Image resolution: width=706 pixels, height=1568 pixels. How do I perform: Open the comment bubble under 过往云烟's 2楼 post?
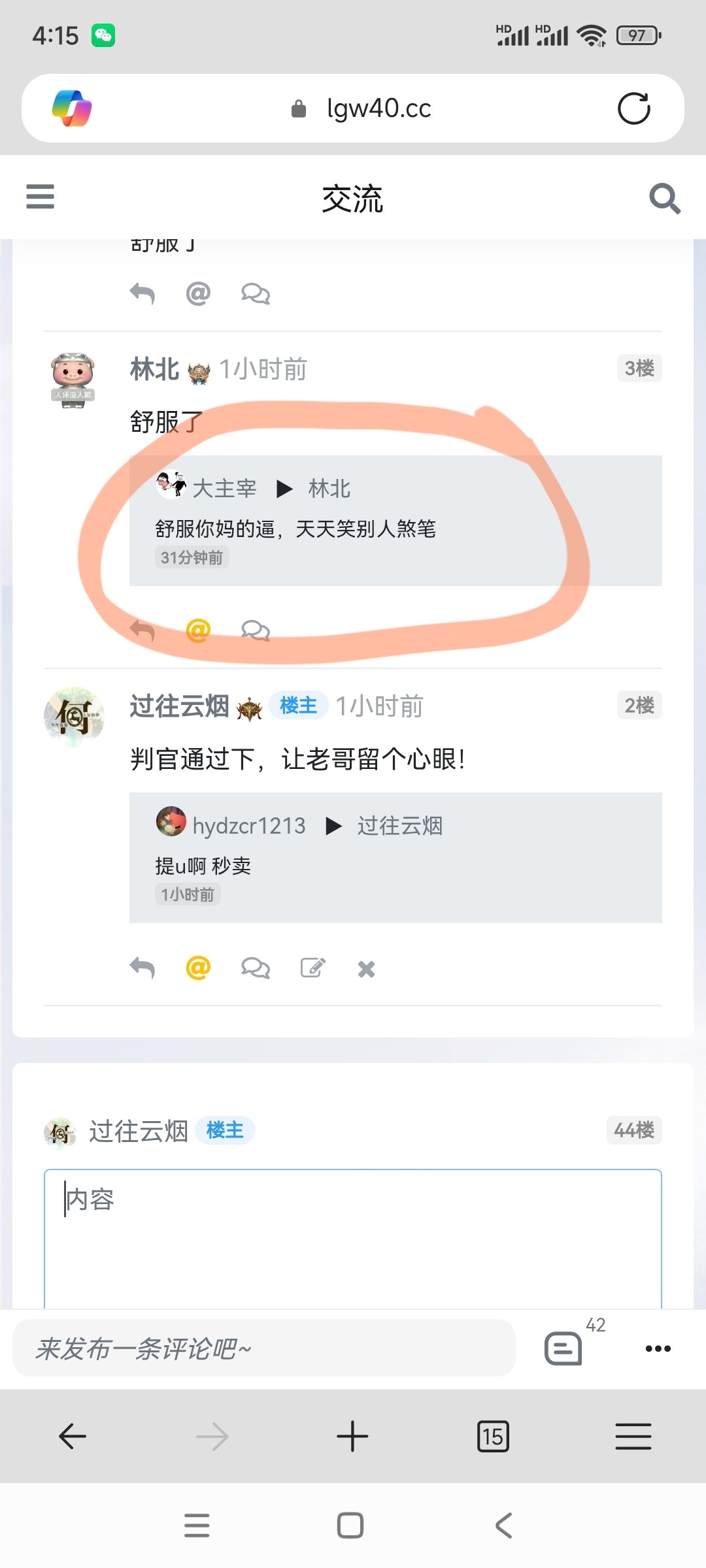coord(256,968)
